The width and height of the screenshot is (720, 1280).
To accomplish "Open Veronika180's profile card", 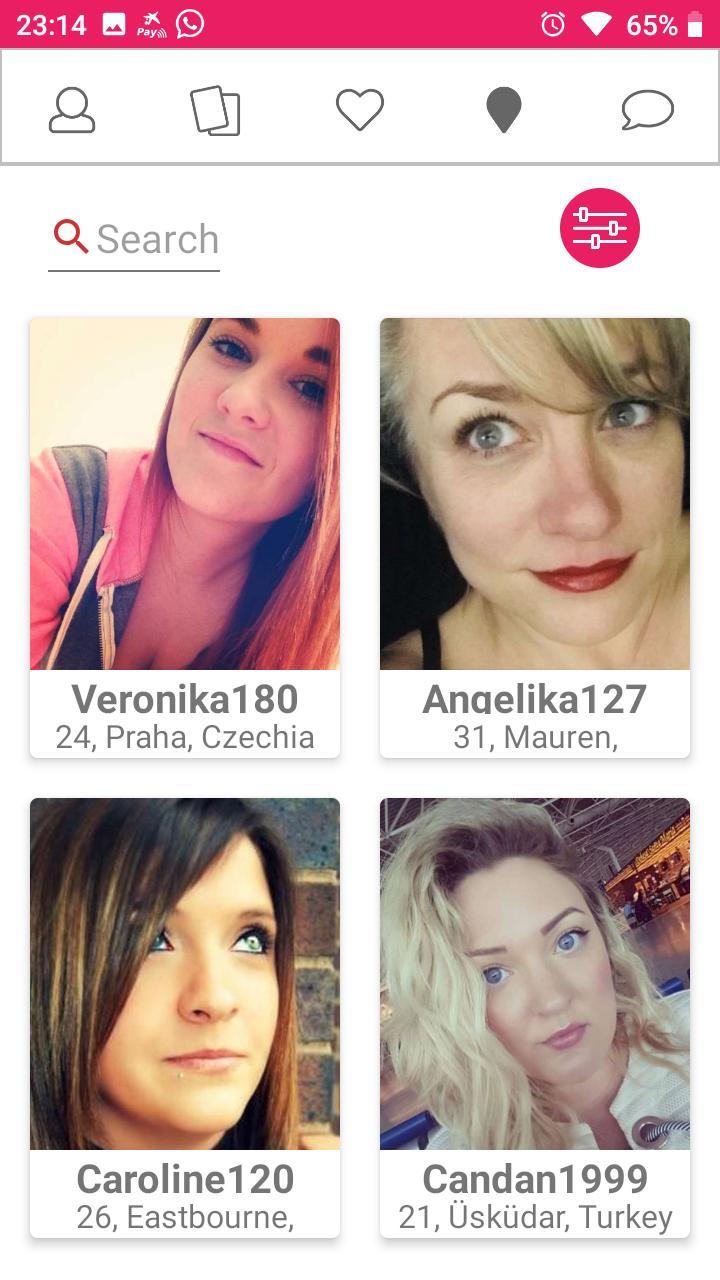I will (x=185, y=536).
